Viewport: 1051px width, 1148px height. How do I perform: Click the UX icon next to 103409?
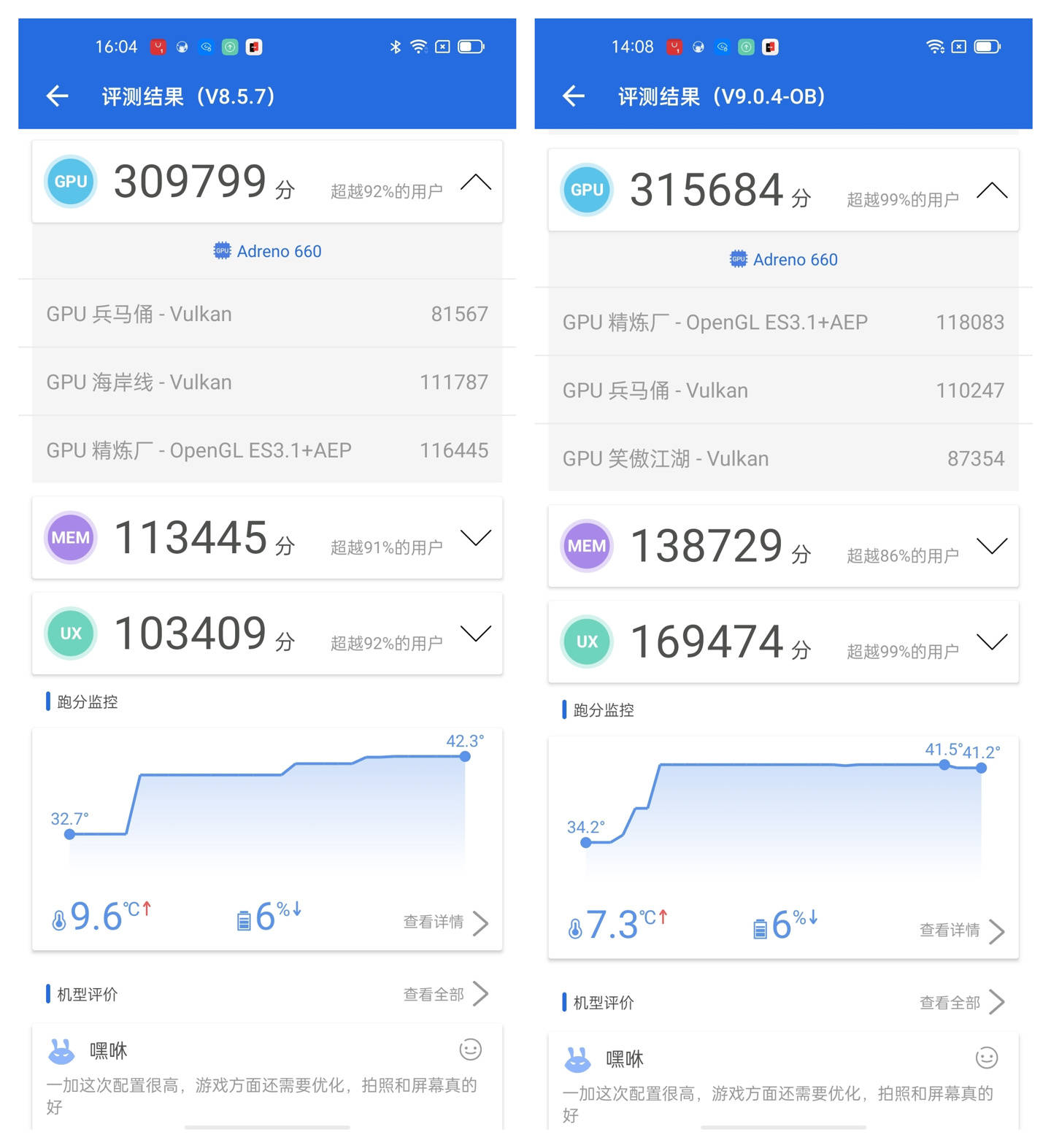tap(70, 633)
